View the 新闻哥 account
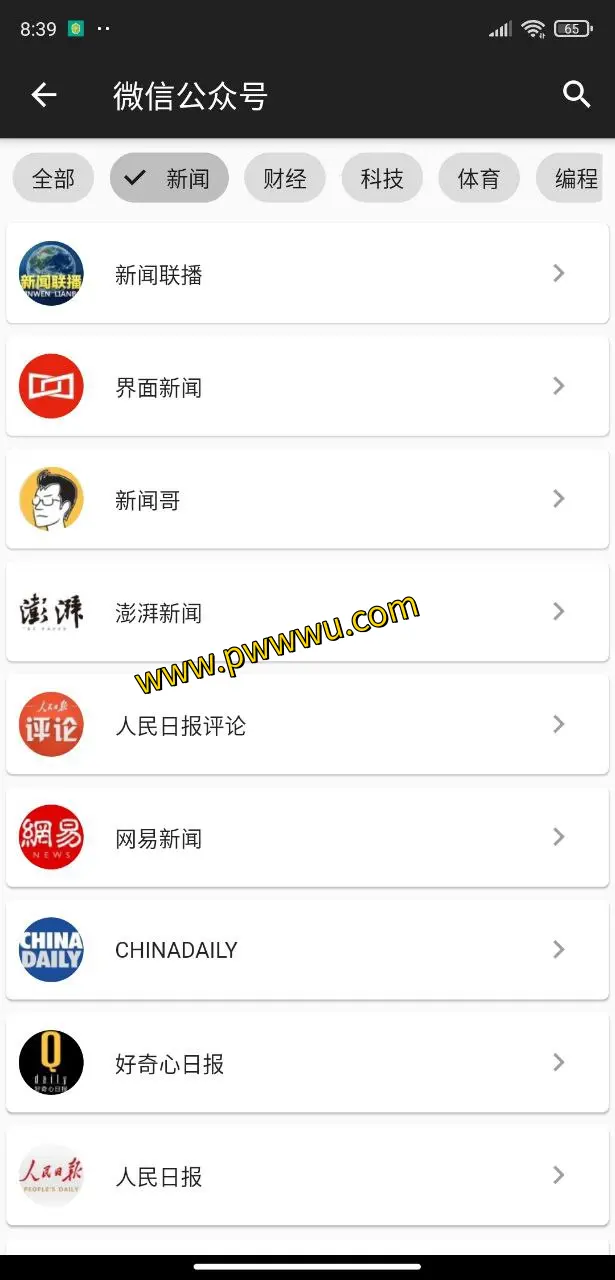This screenshot has height=1280, width=615. pos(307,499)
